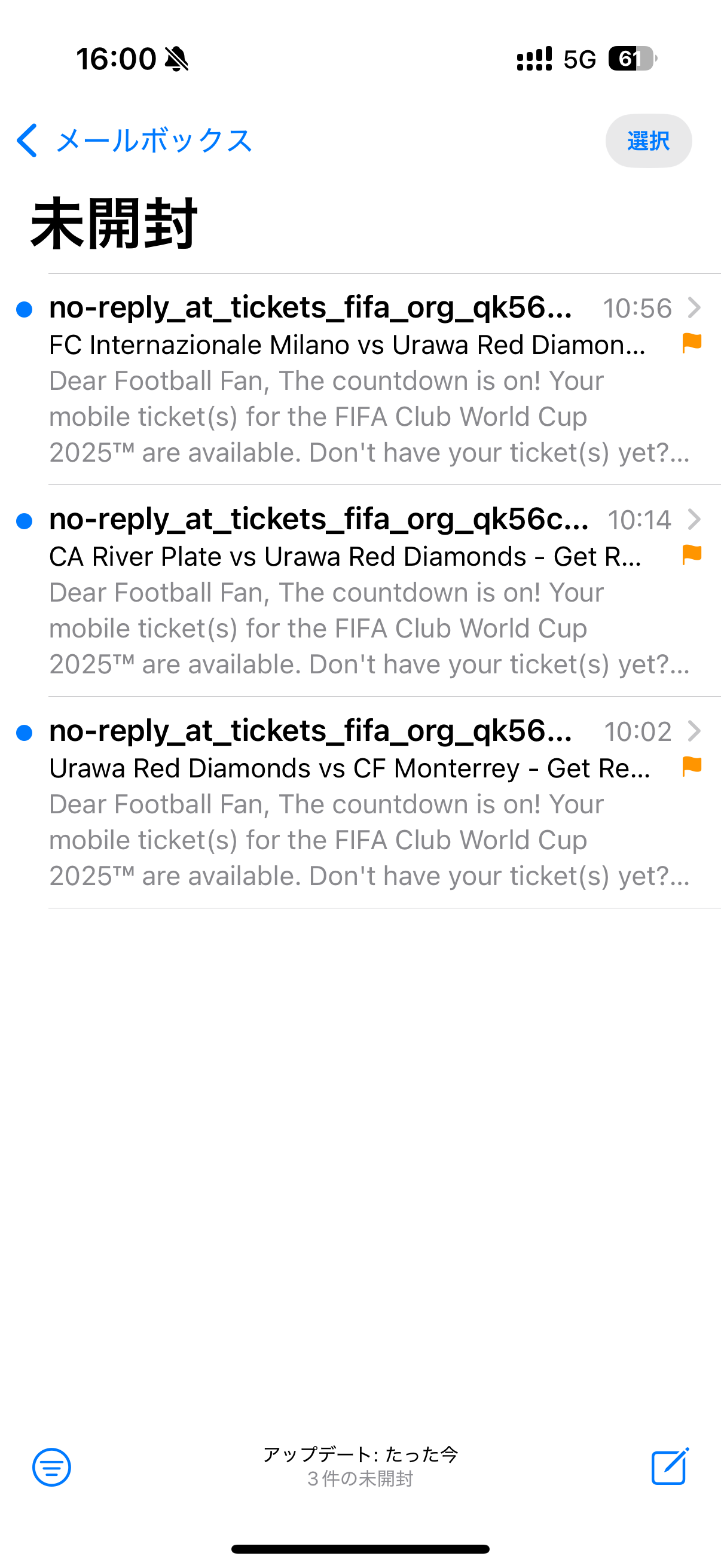Compose a new email
Viewport: 721px width, 1568px height.
(x=671, y=1466)
